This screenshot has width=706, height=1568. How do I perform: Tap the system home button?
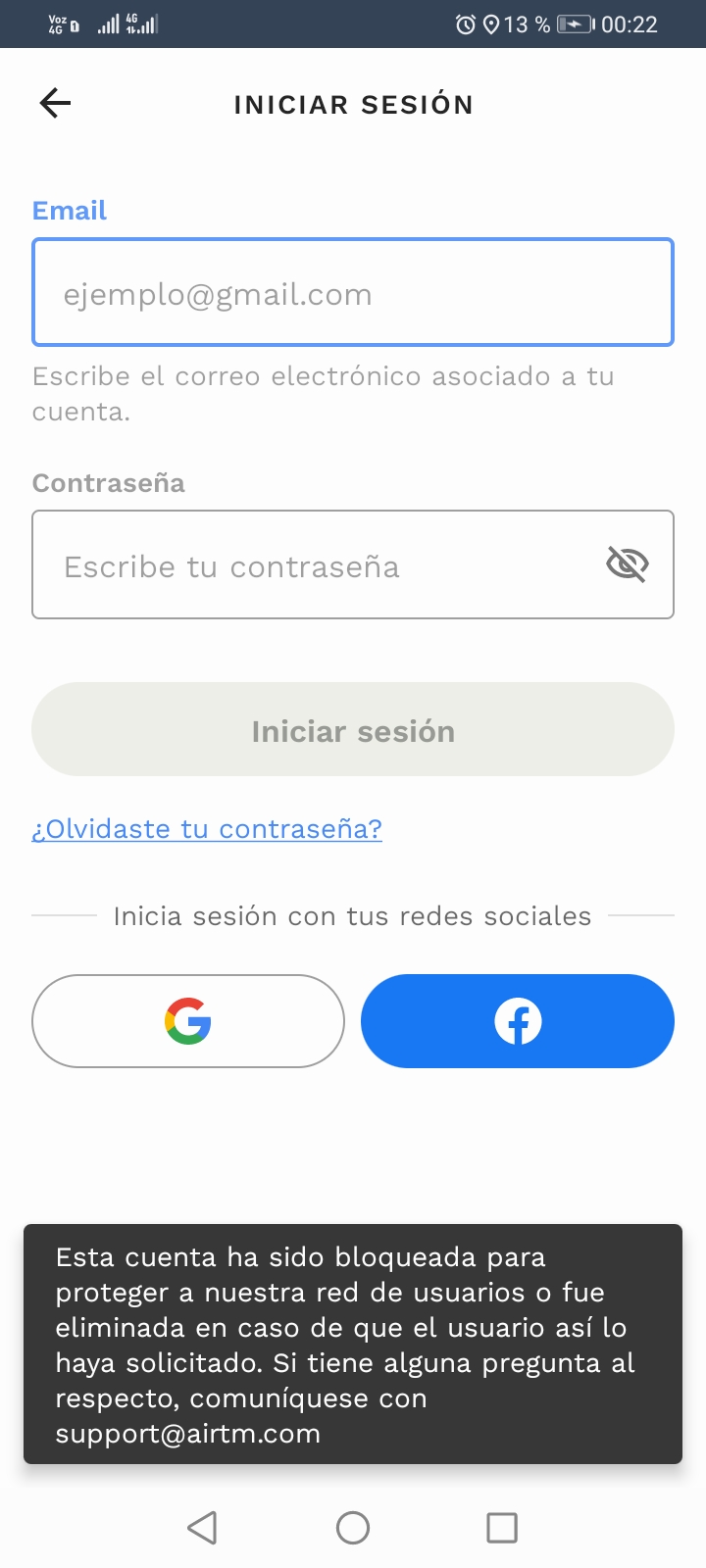click(353, 1528)
